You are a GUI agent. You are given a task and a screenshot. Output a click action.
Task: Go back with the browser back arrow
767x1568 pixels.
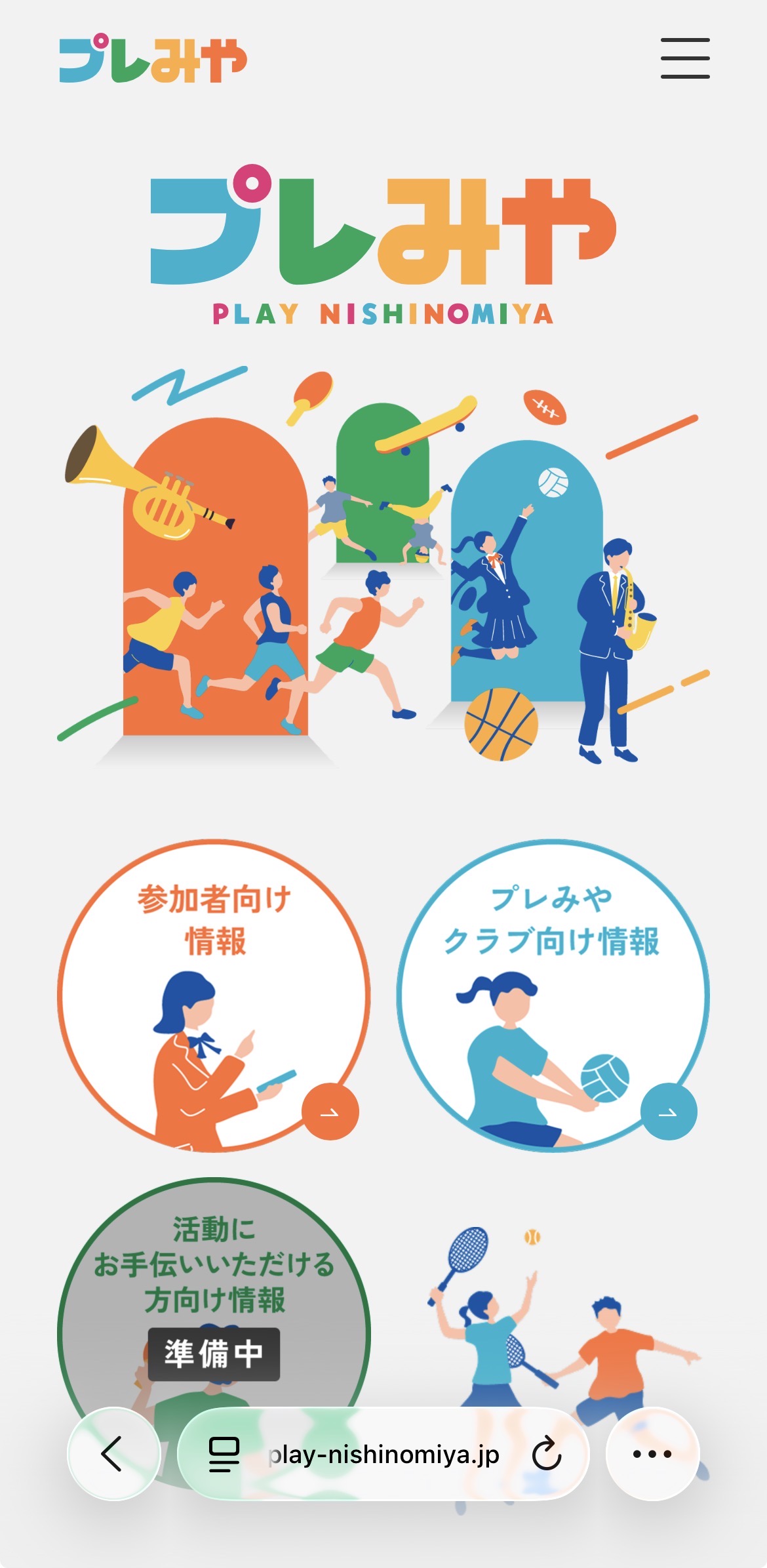click(x=113, y=1453)
